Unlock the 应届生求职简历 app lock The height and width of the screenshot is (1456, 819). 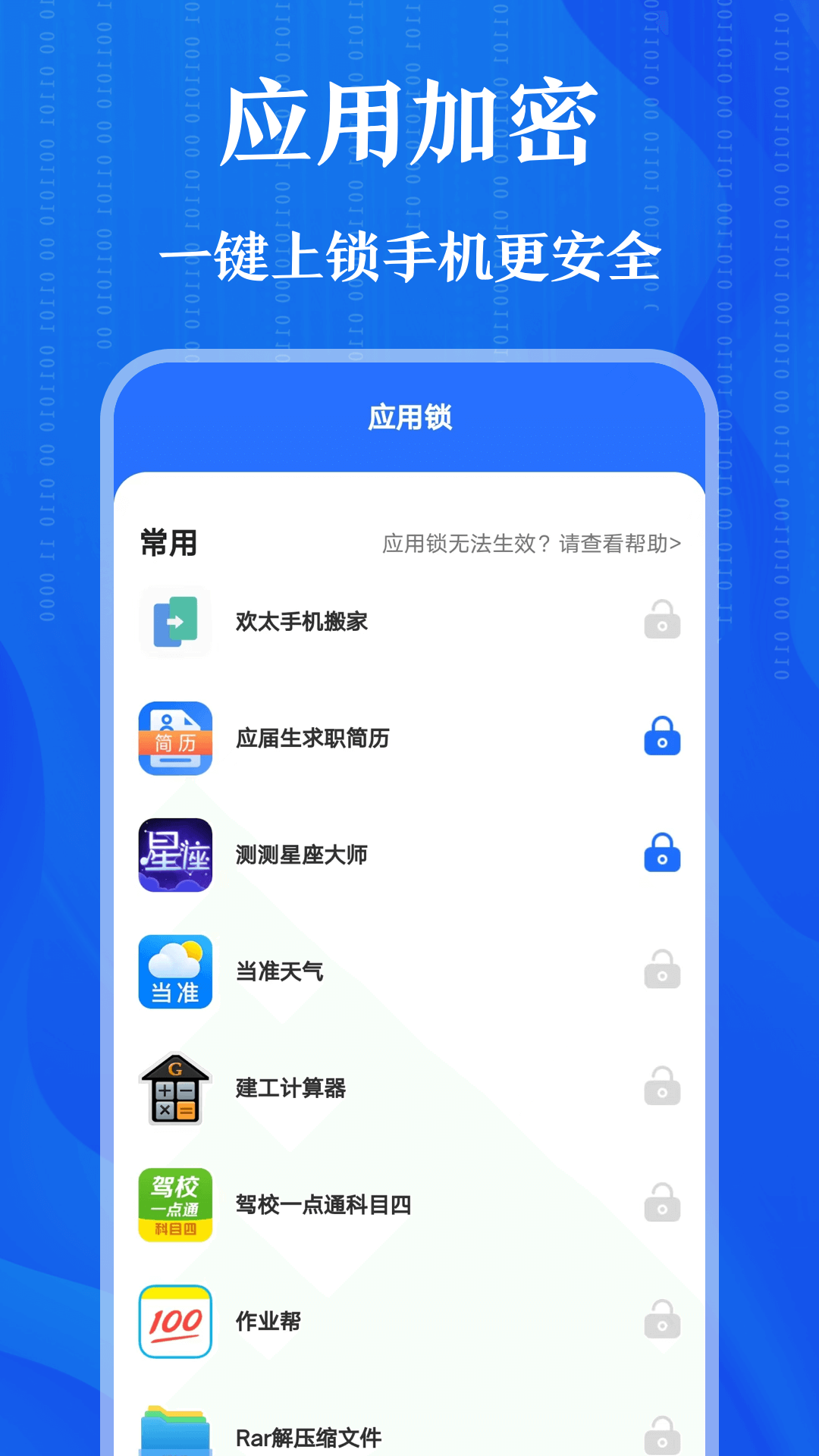[661, 738]
